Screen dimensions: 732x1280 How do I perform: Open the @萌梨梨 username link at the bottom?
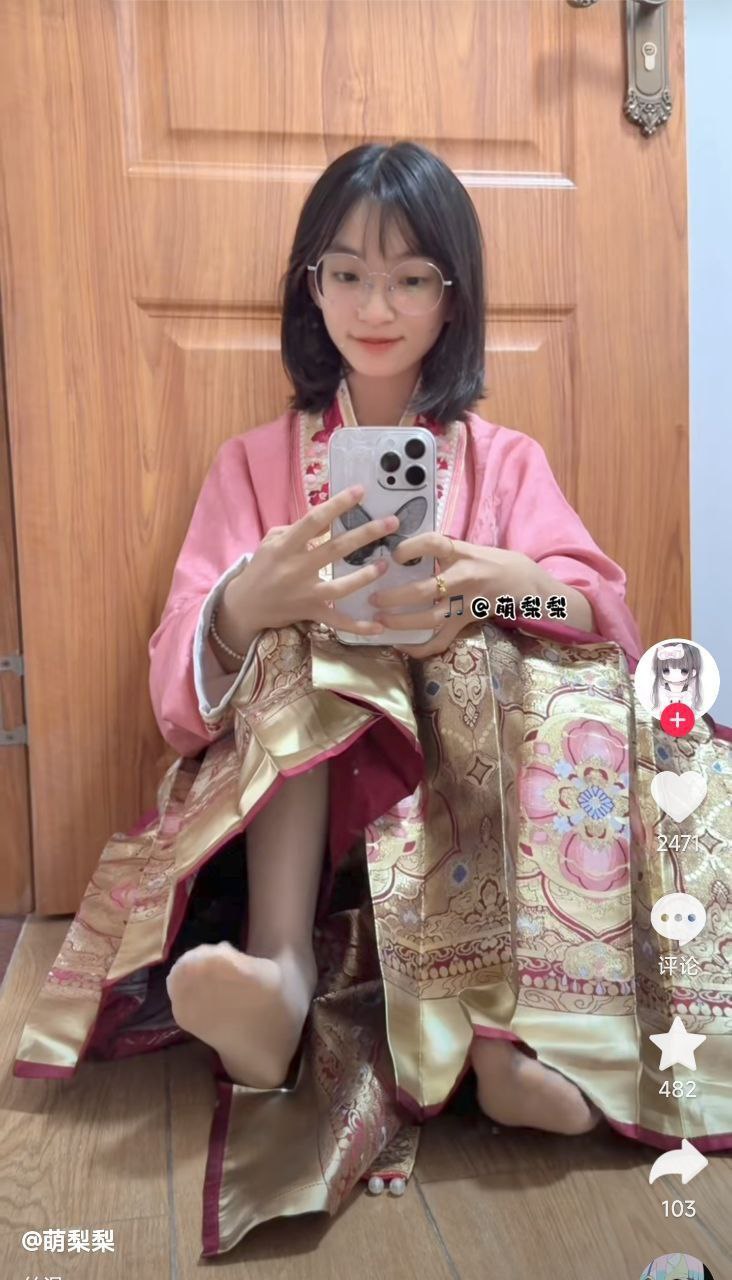point(68,1241)
